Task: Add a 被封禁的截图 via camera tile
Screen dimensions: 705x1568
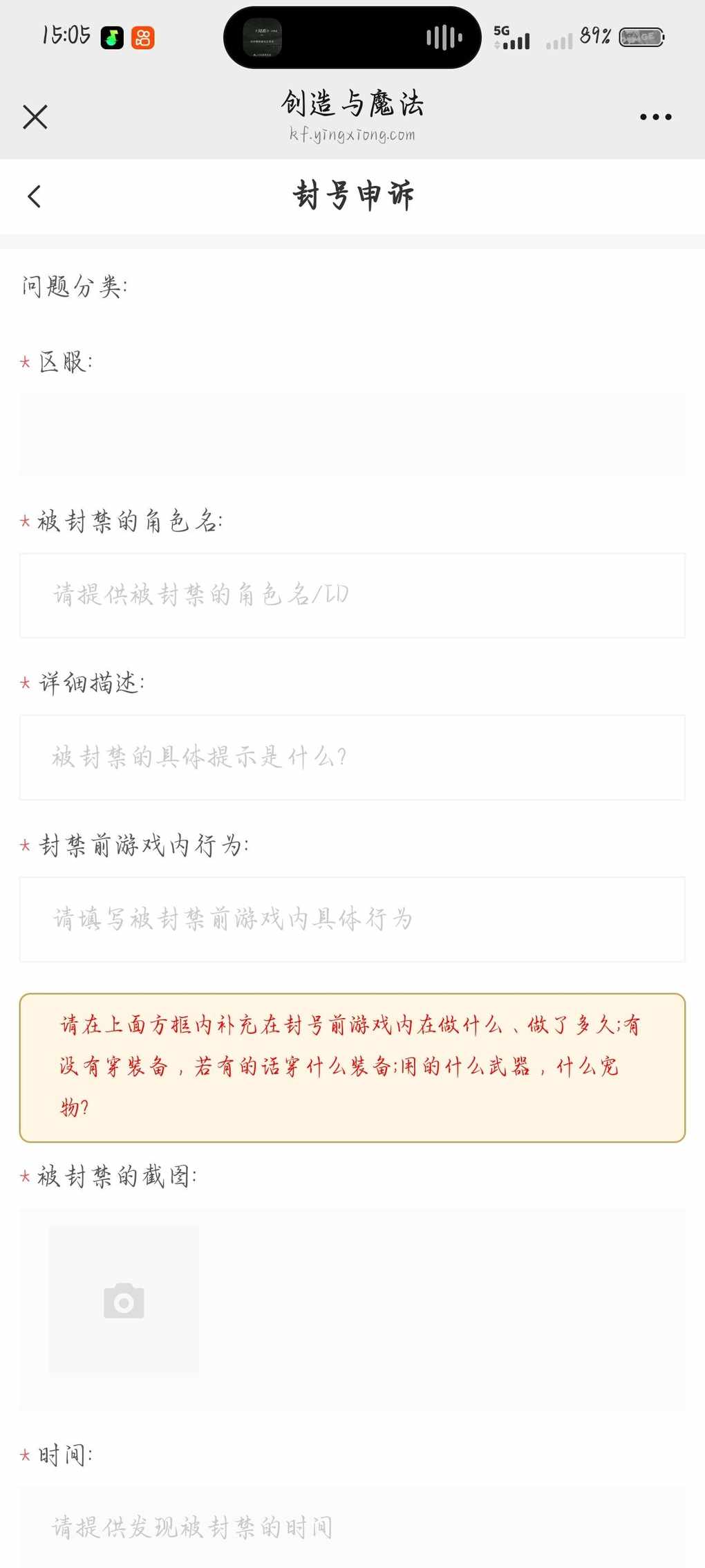Action: 124,1300
